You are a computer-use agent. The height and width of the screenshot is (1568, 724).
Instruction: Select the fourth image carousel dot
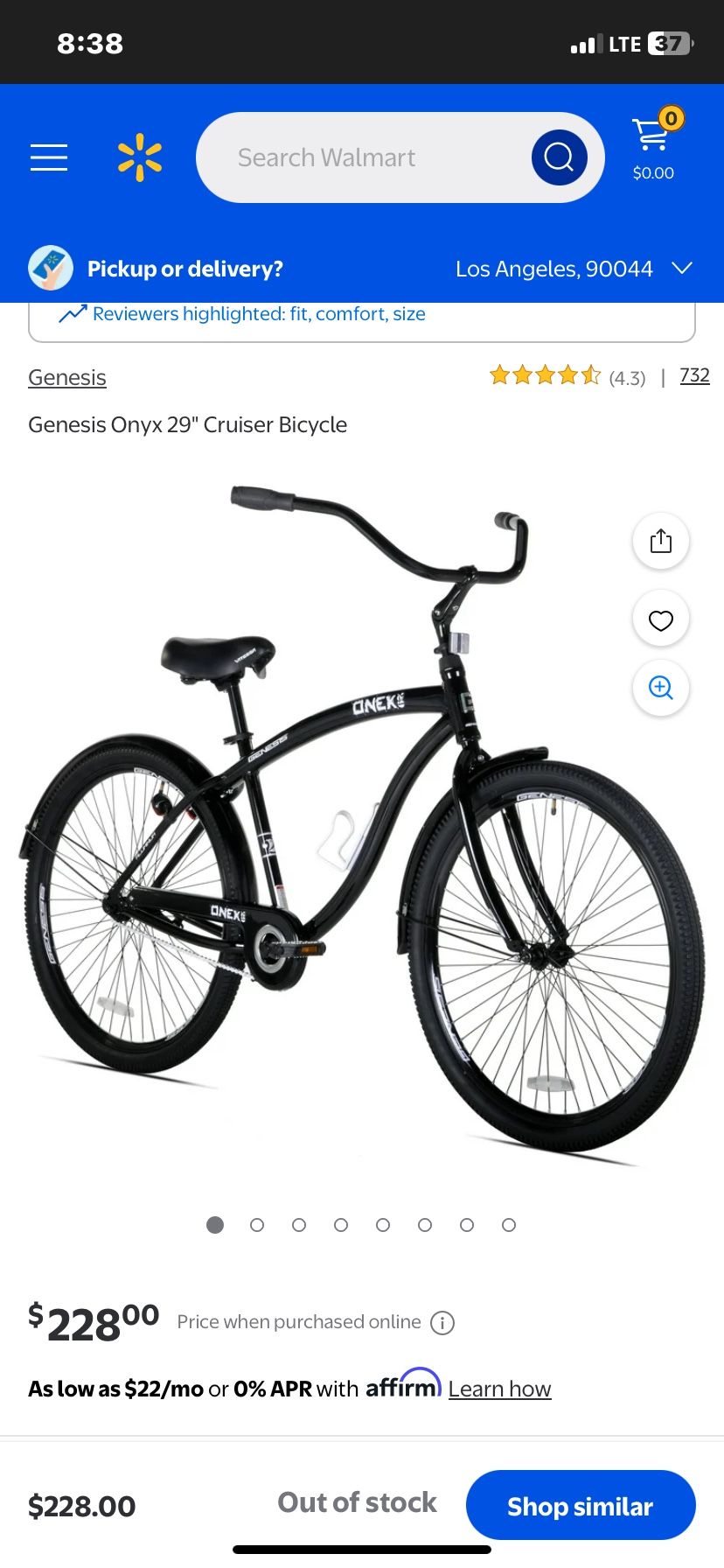click(x=341, y=1225)
